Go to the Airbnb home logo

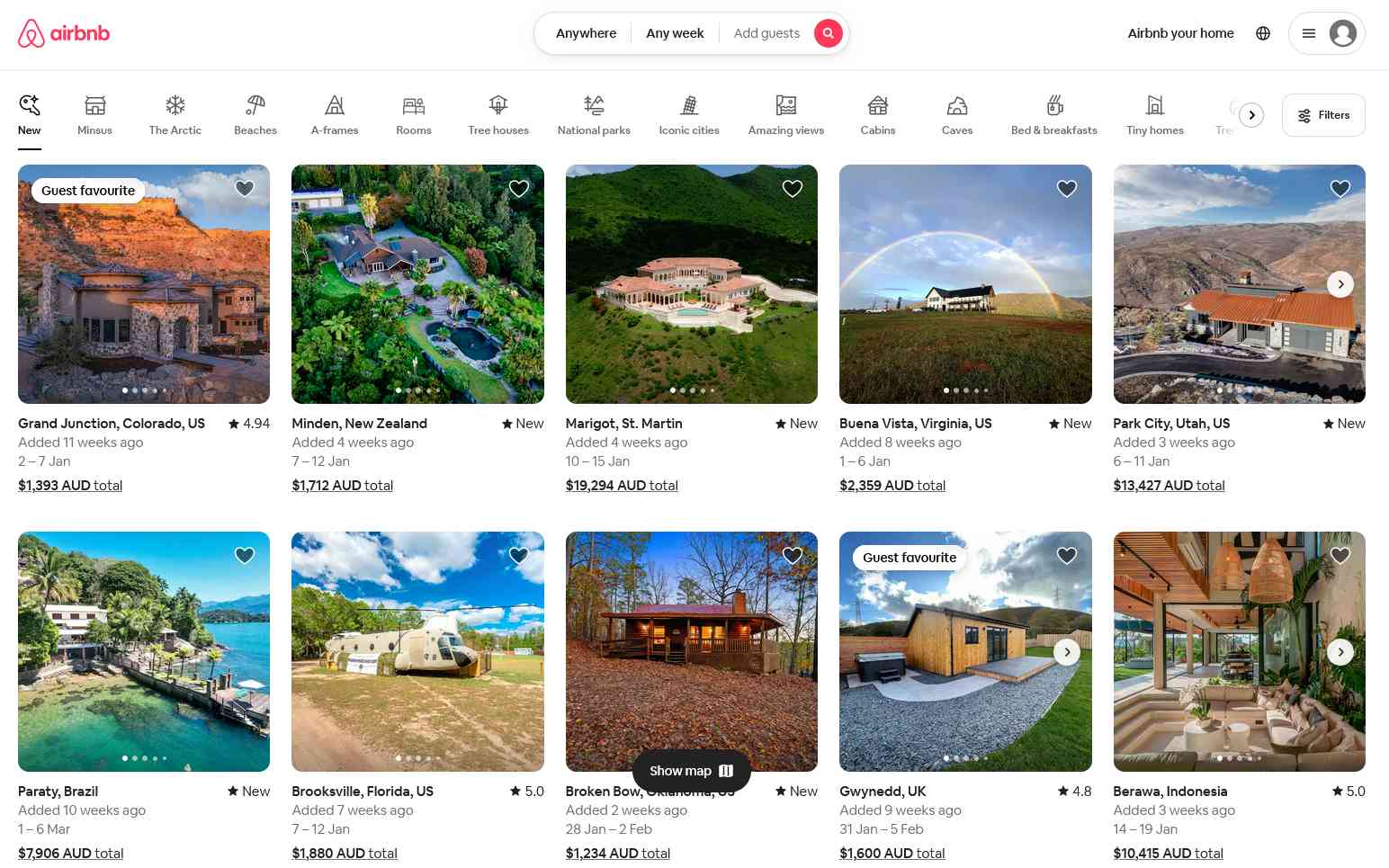coord(64,33)
